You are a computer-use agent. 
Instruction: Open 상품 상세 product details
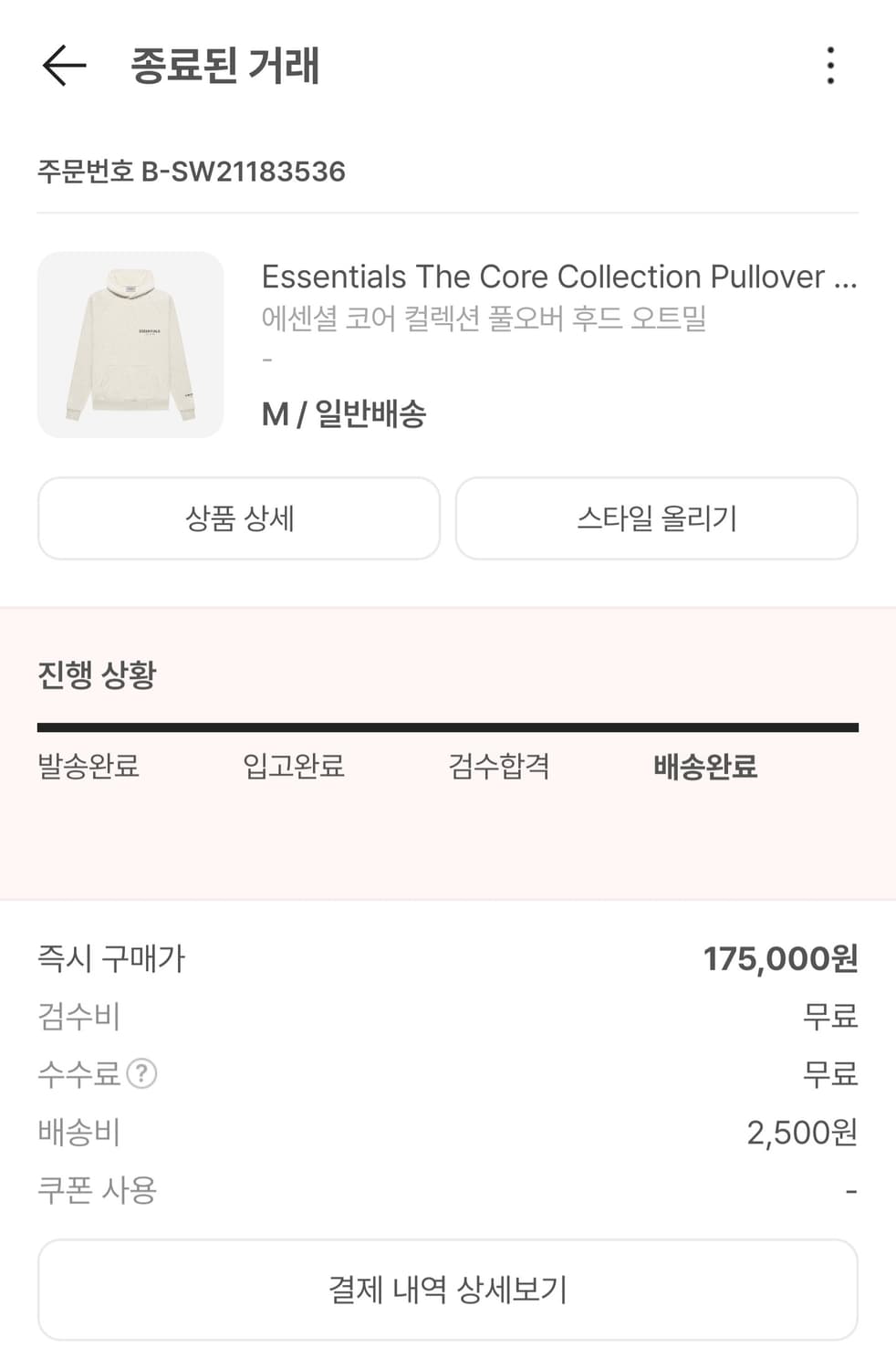[238, 517]
